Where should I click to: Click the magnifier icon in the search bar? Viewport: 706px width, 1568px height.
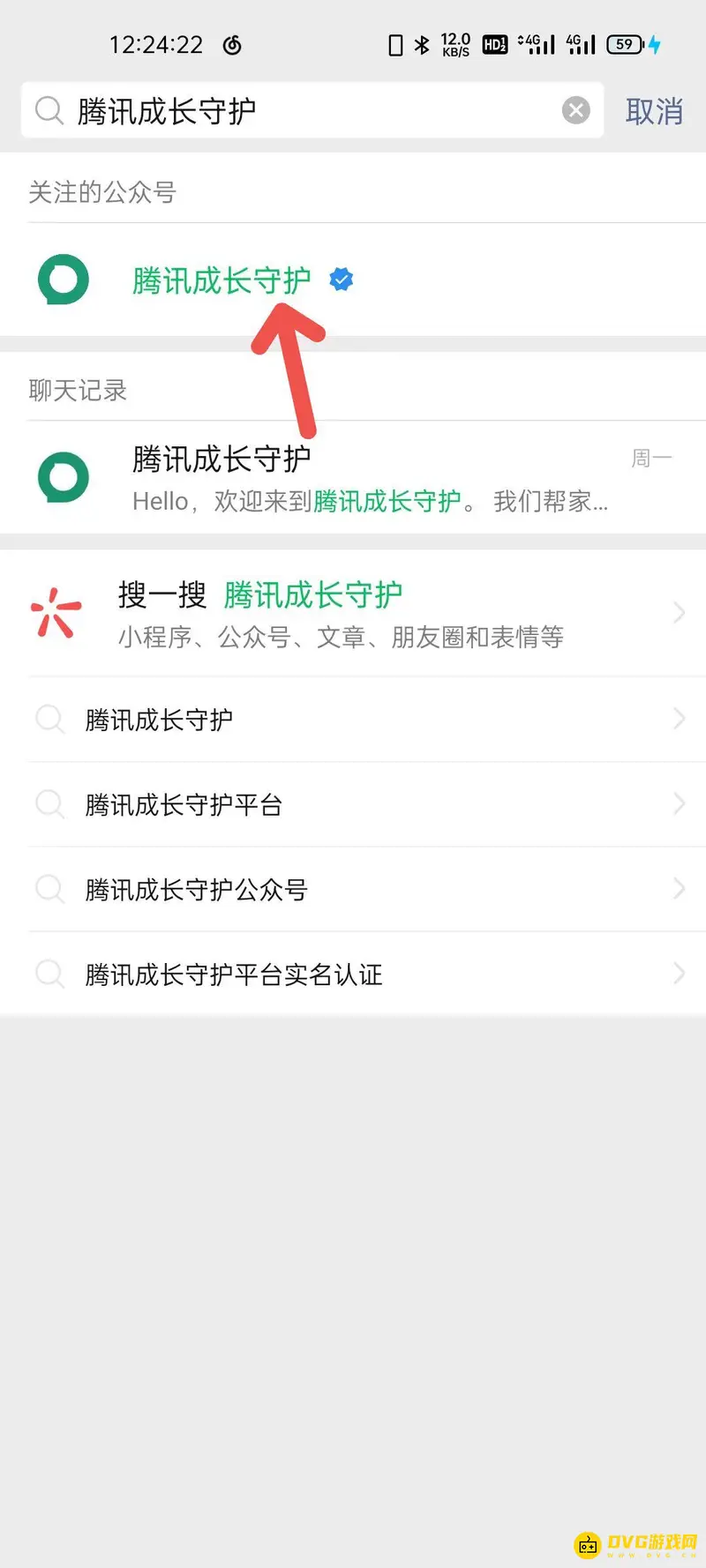pyautogui.click(x=49, y=110)
